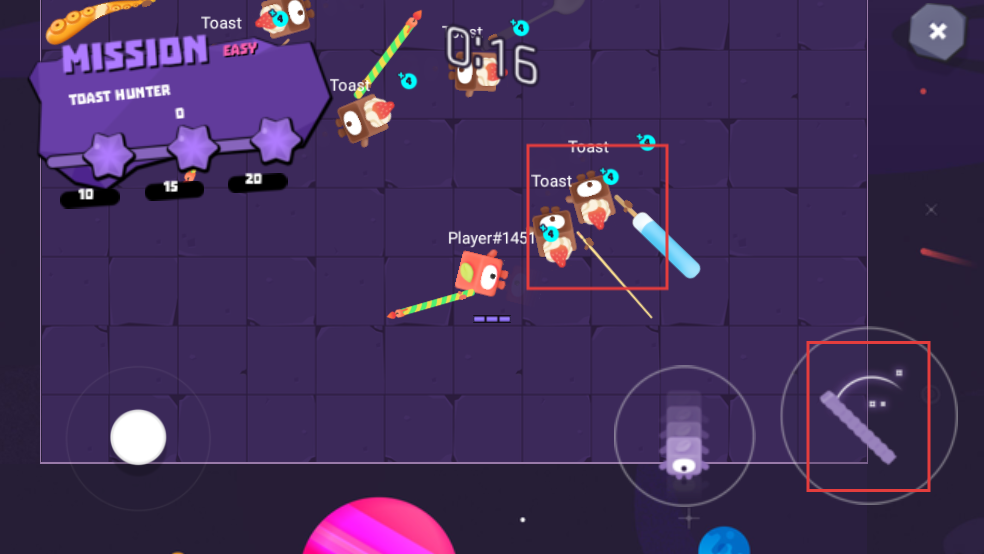This screenshot has height=554, width=984.
Task: Activate the dash ability button
Action: pos(684,436)
